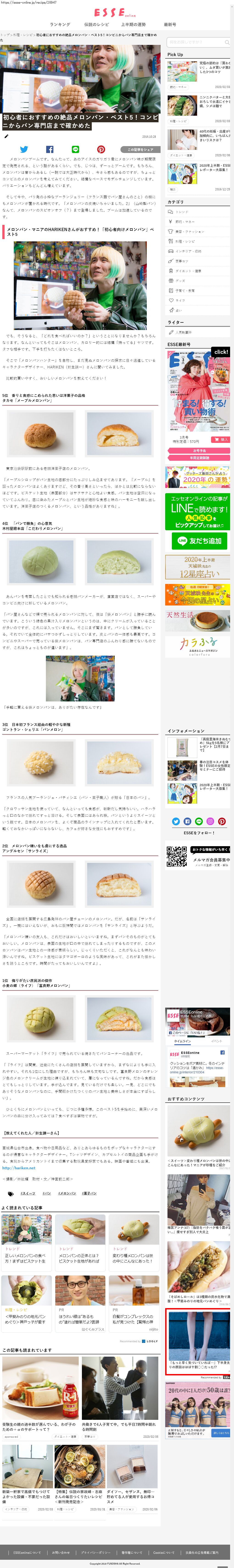The height and width of the screenshot is (1568, 234).
Task: Share article via LINE
Action: [75, 149]
